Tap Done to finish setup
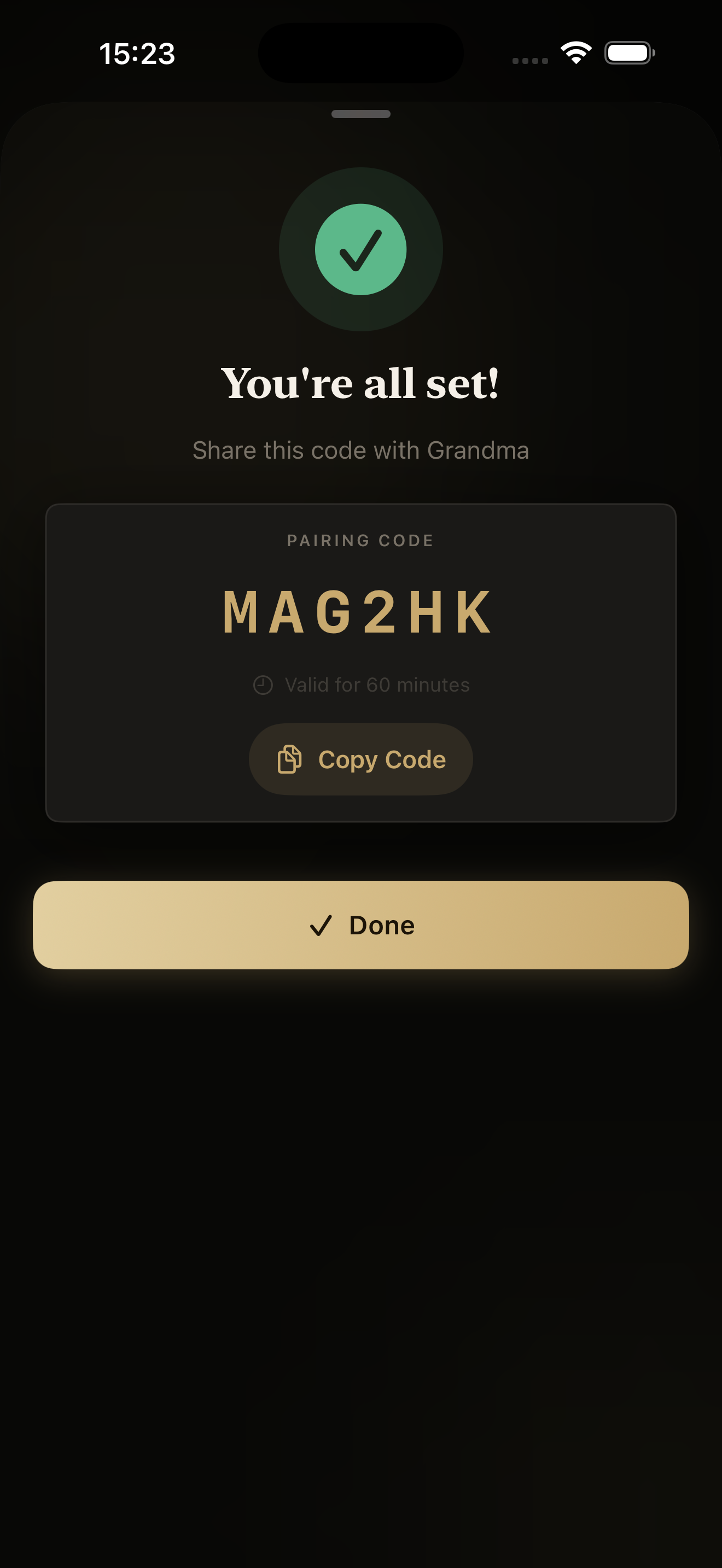This screenshot has width=722, height=1568. click(360, 925)
